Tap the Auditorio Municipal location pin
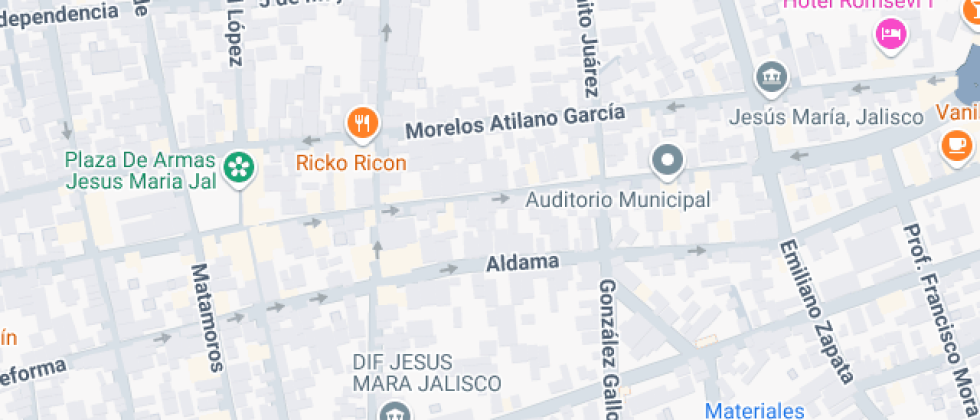 coord(667,160)
